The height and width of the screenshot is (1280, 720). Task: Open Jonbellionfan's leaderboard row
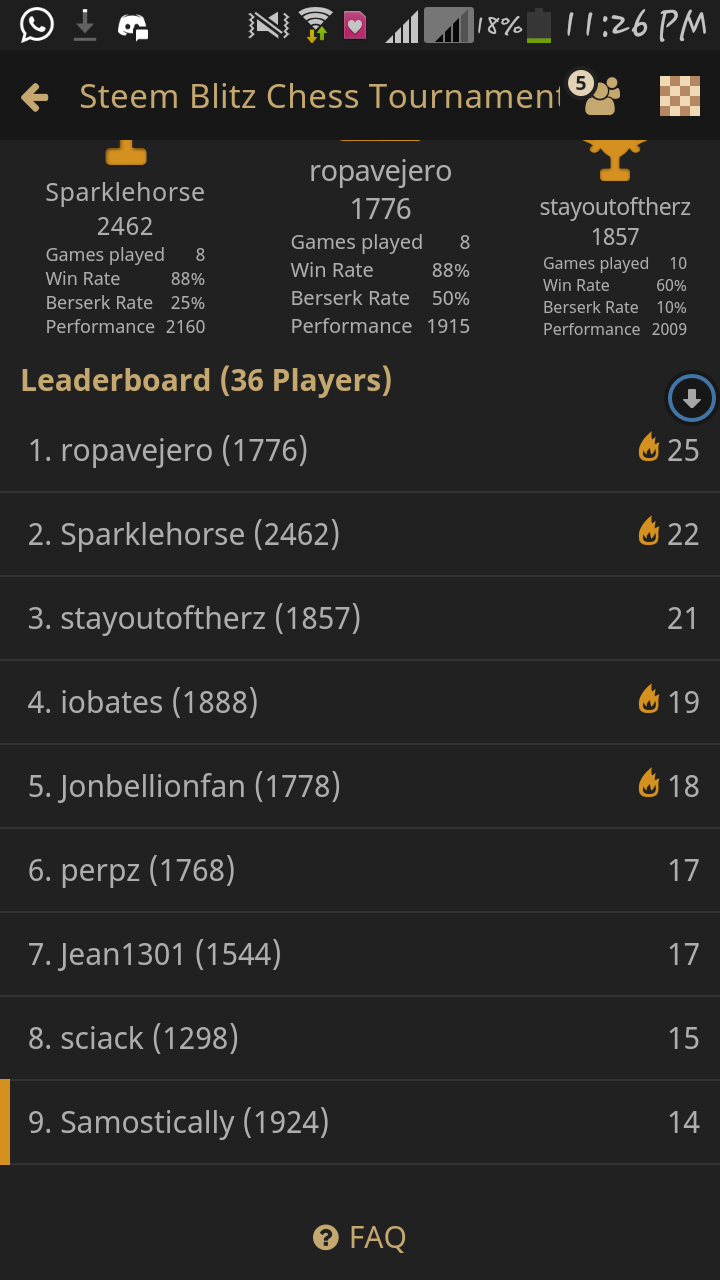360,786
